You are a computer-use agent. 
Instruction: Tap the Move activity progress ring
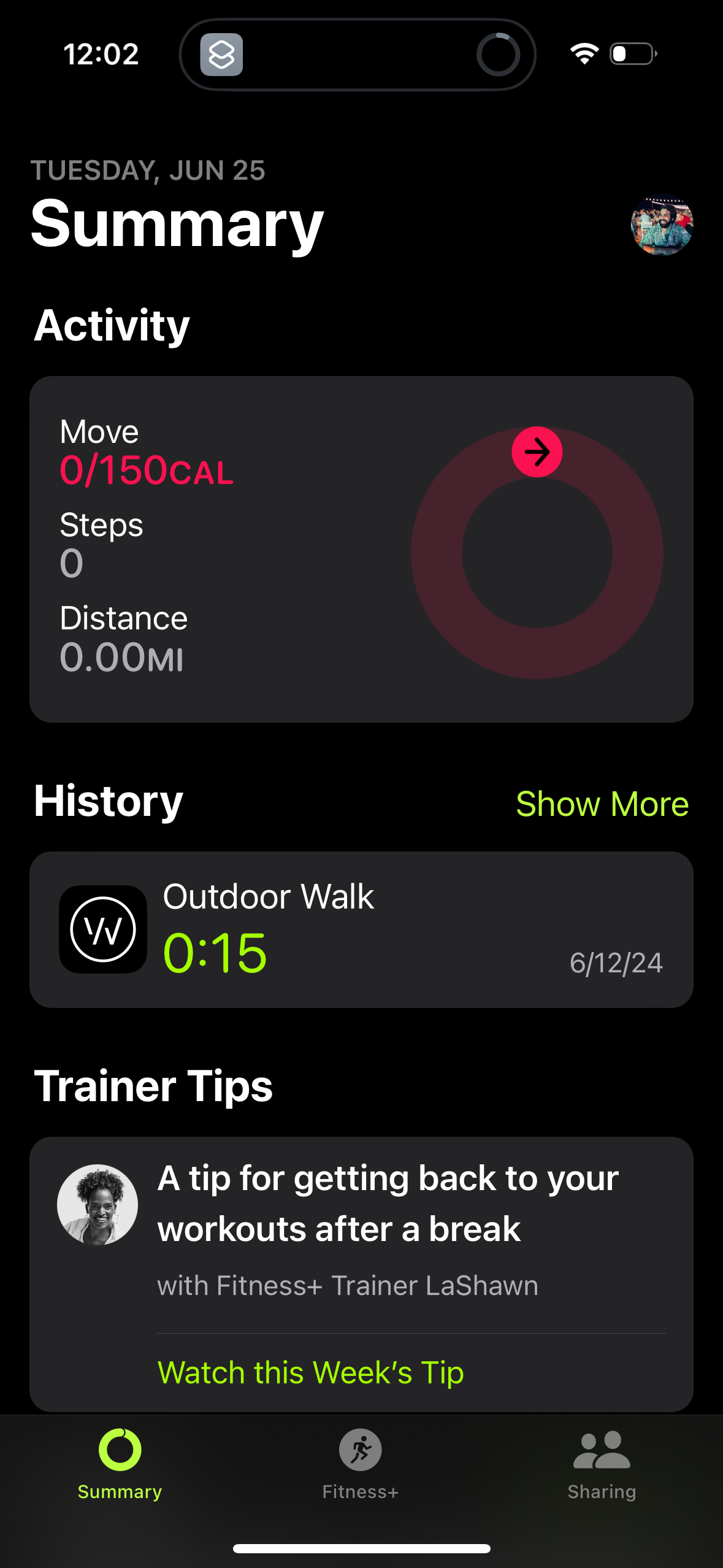coord(538,552)
